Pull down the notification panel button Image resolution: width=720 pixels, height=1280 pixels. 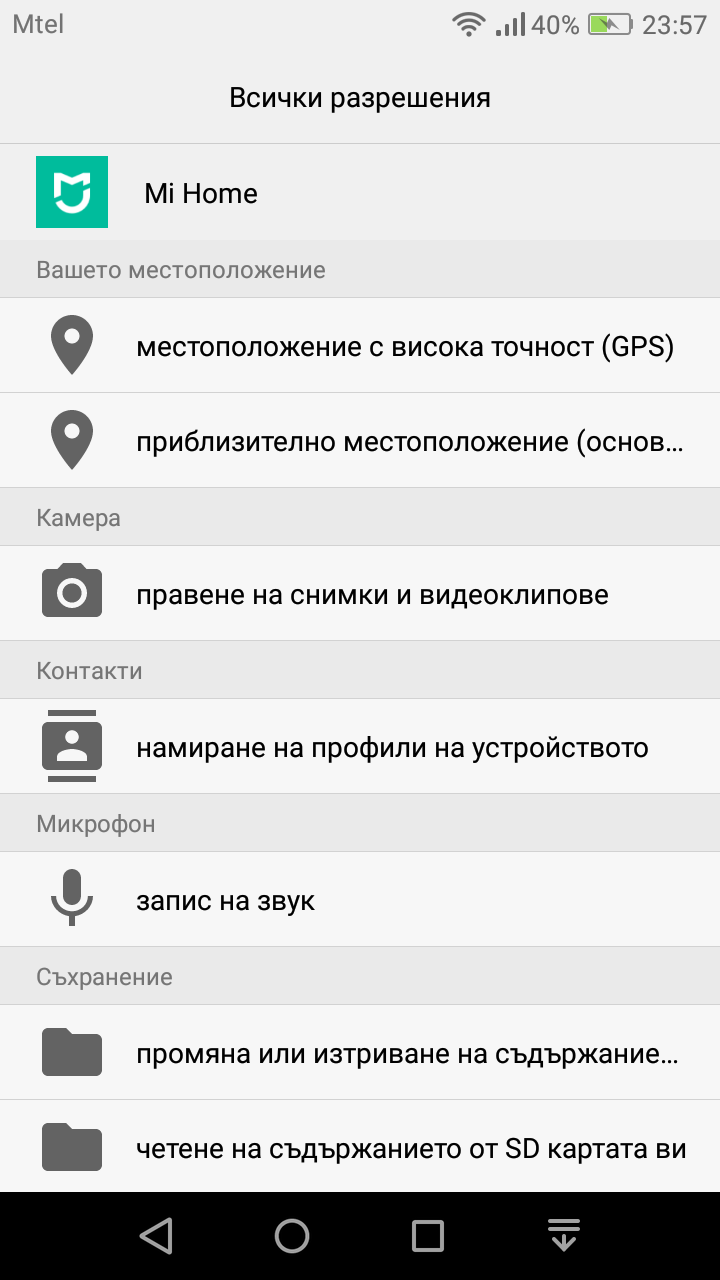click(564, 1236)
